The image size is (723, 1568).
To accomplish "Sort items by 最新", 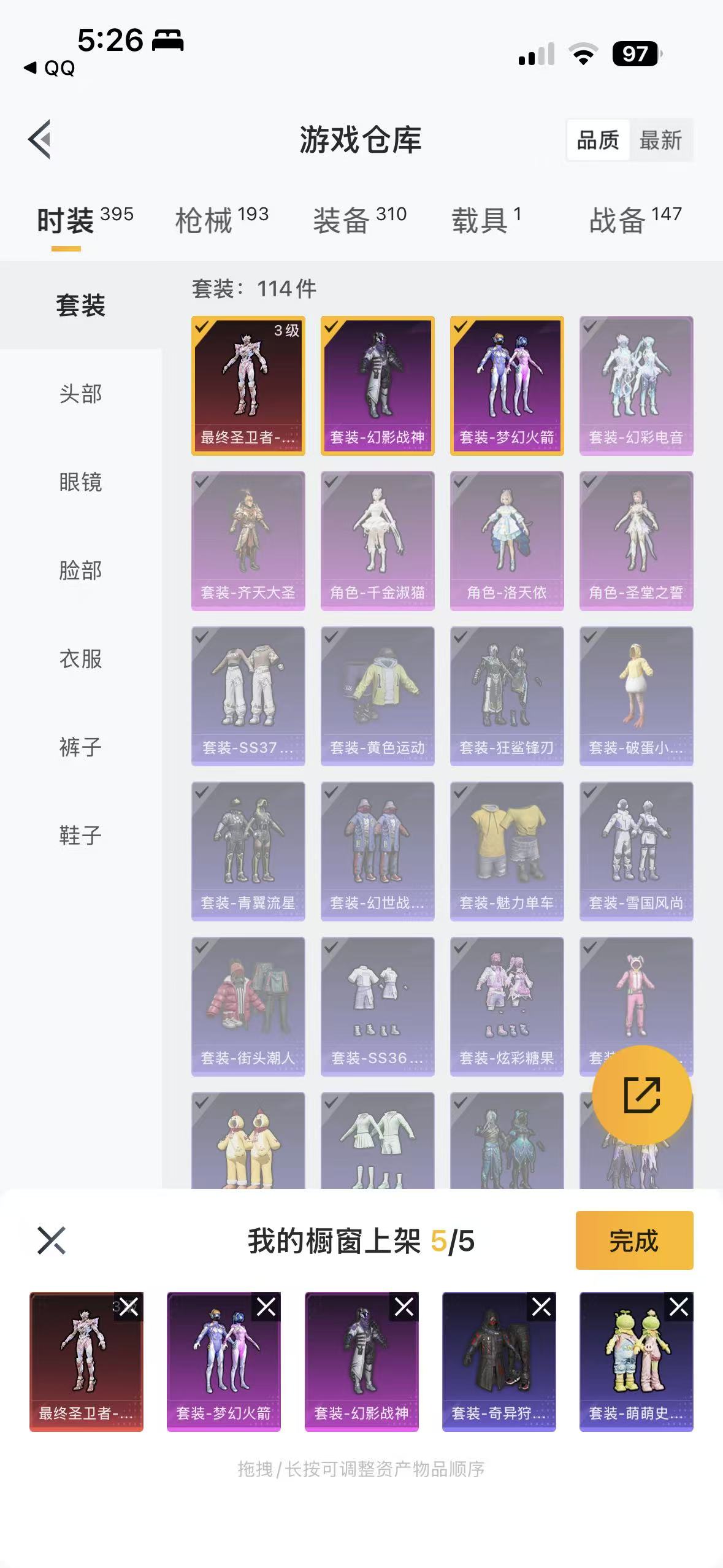I will coord(660,140).
